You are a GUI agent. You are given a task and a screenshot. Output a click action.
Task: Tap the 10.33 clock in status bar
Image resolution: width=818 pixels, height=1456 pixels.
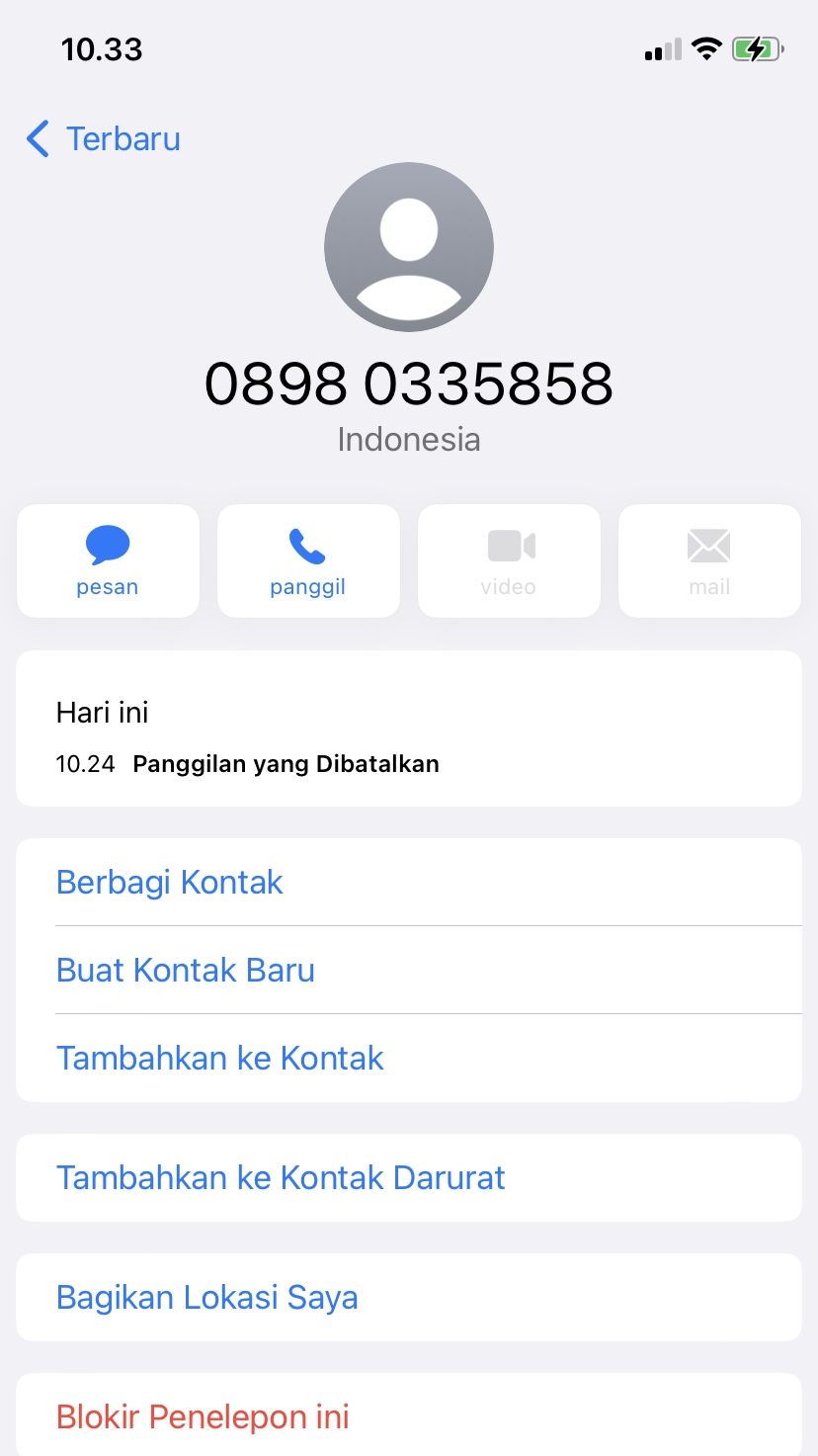pos(103,48)
